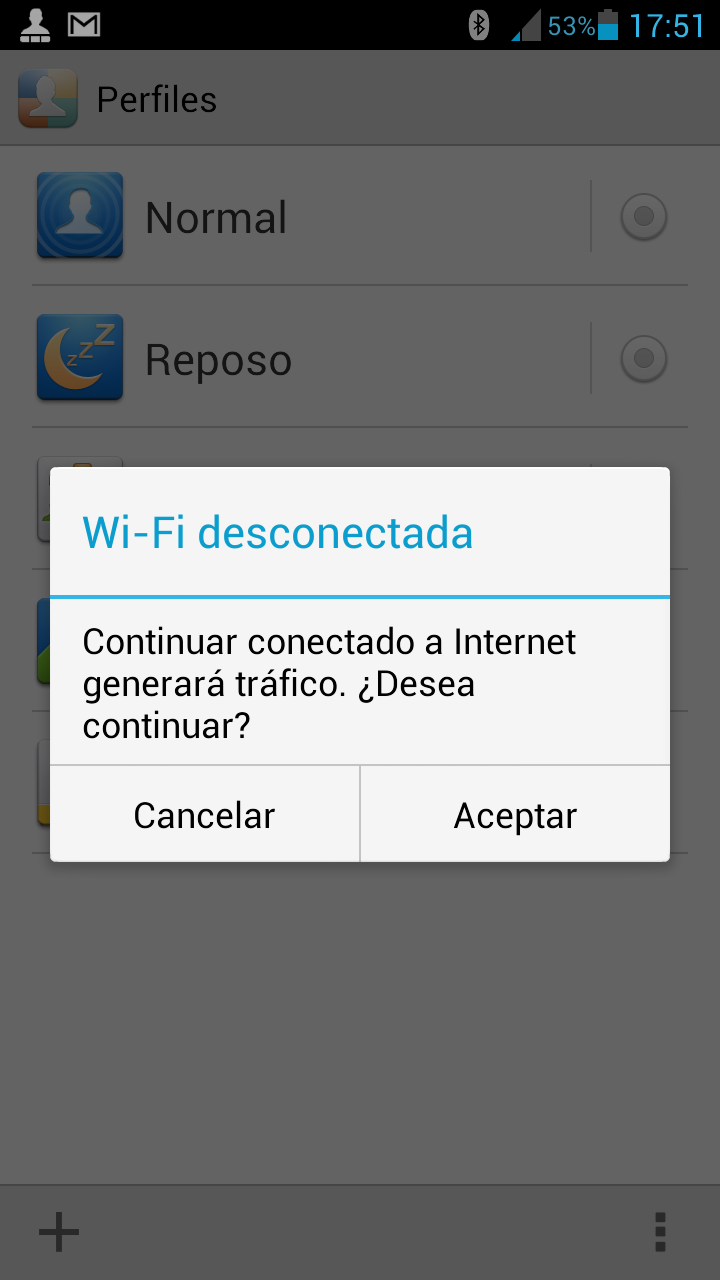Confirm the dialog with Aceptar
Image resolution: width=720 pixels, height=1280 pixels.
pos(515,815)
